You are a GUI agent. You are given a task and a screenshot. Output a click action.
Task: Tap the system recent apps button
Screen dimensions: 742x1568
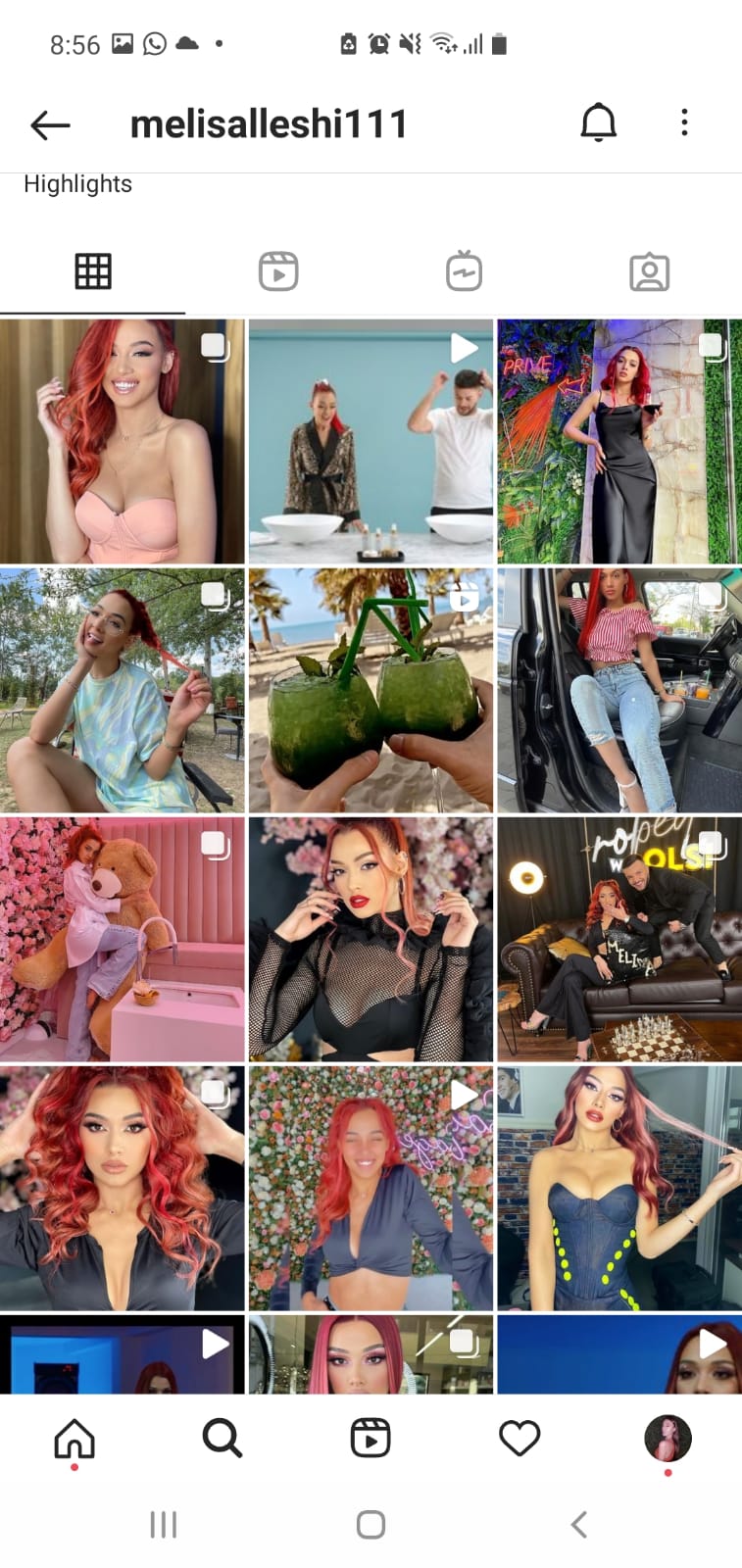pyautogui.click(x=163, y=1525)
